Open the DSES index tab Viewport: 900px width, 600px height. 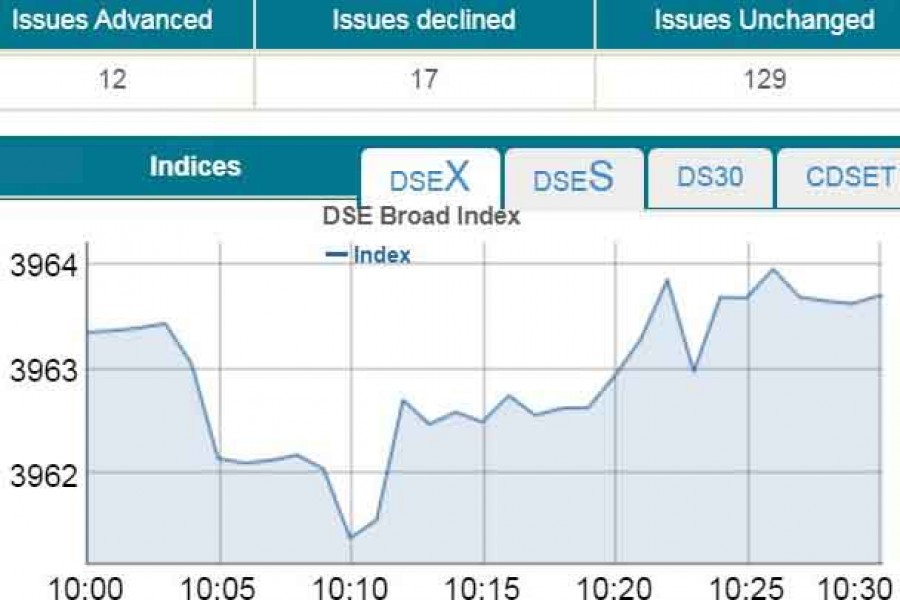coord(573,179)
